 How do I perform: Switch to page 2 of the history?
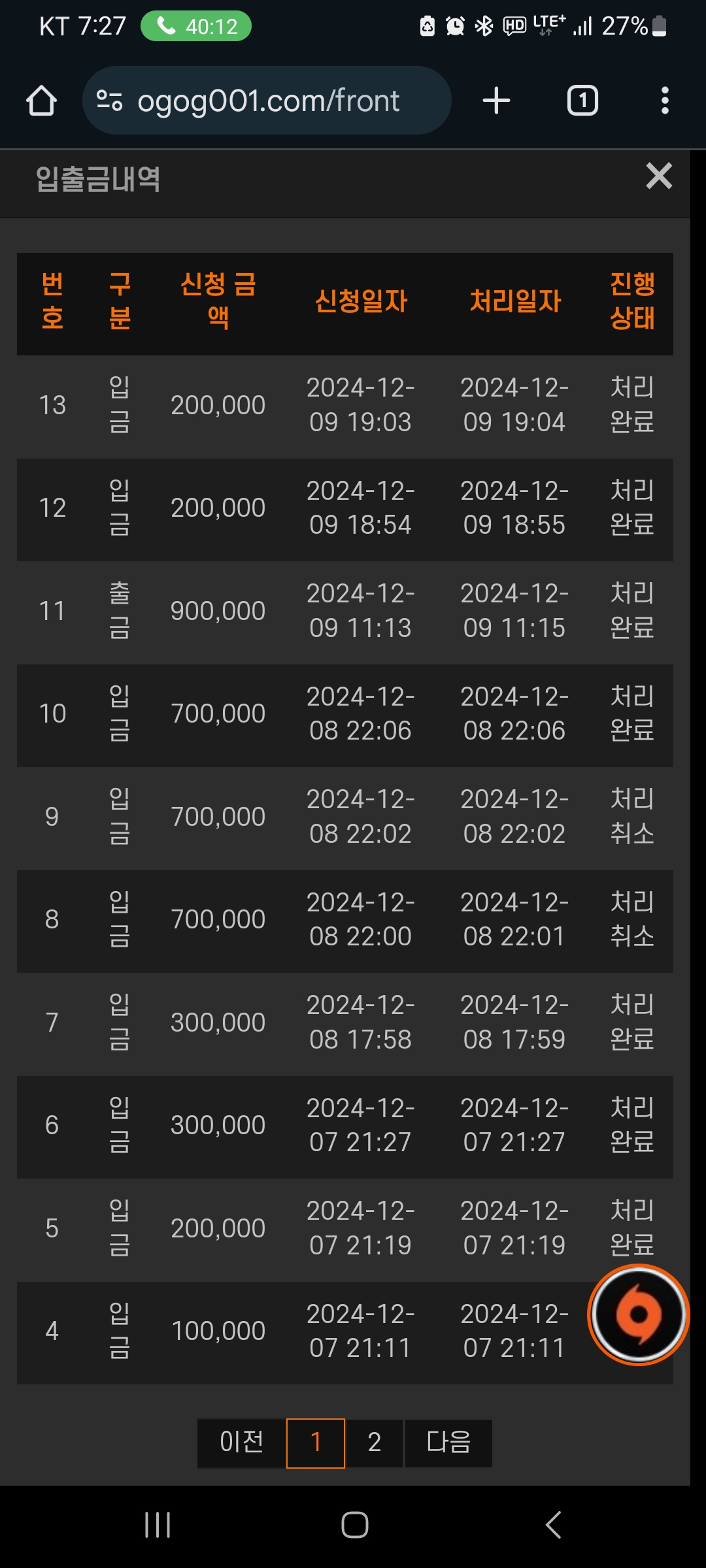[x=375, y=1443]
